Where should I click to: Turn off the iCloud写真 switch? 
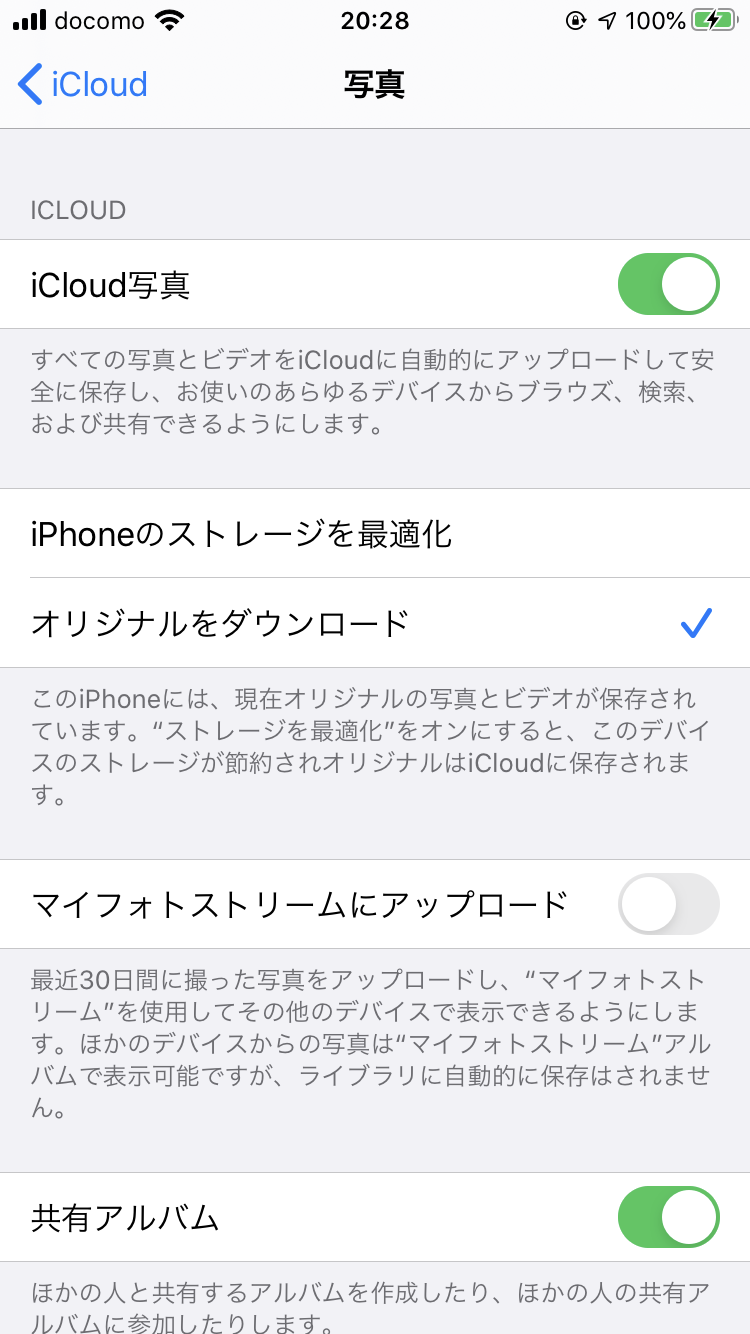click(x=668, y=285)
